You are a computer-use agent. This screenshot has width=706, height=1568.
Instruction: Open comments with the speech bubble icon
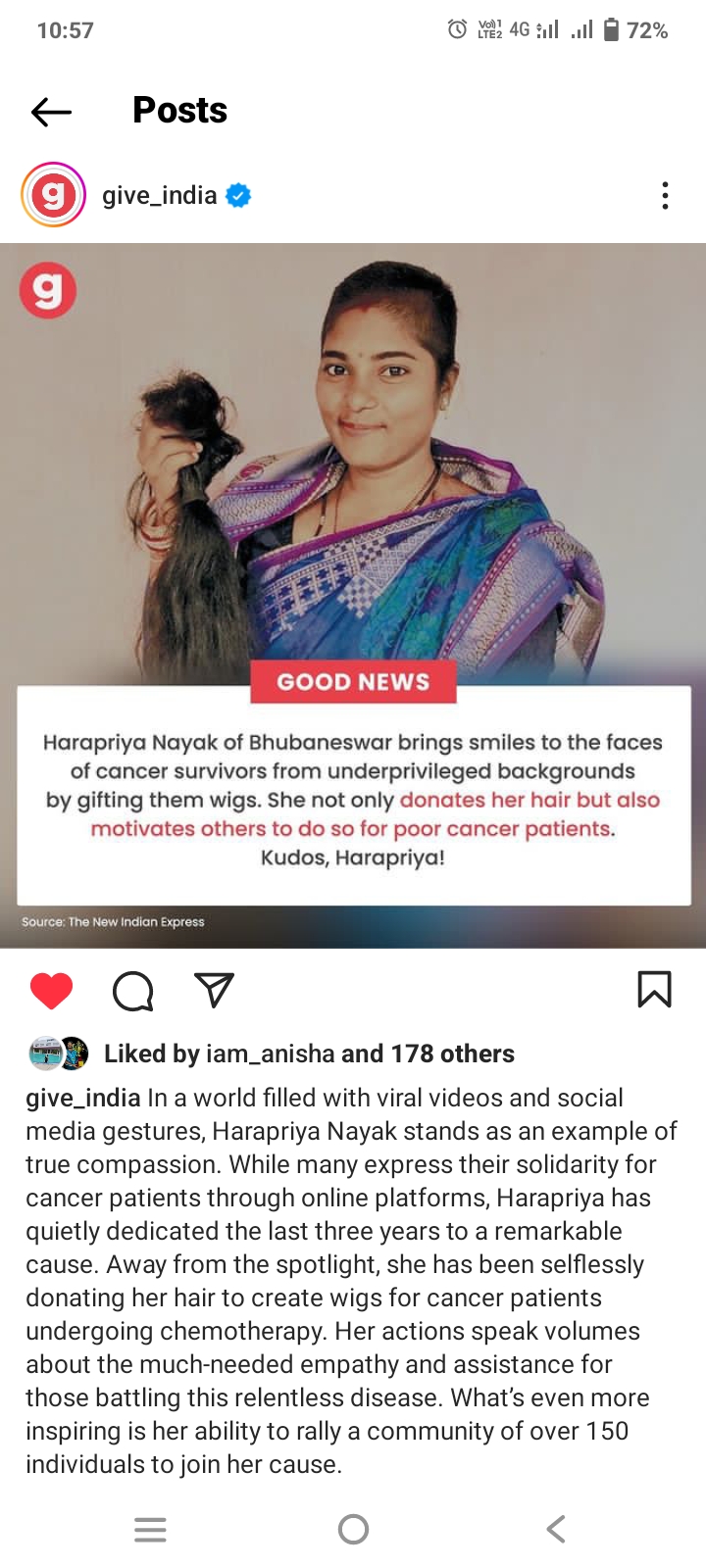[x=133, y=991]
